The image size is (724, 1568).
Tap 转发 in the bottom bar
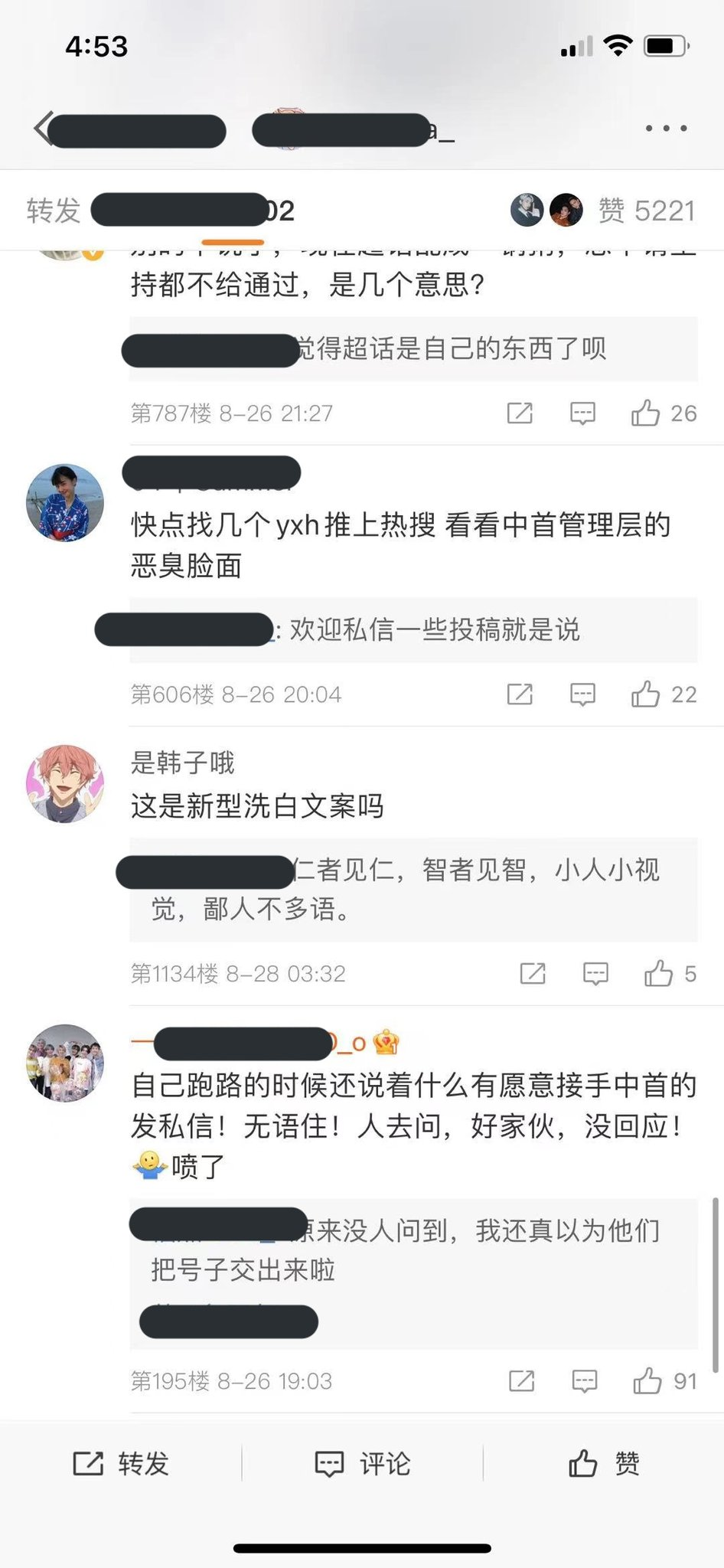(x=121, y=1464)
